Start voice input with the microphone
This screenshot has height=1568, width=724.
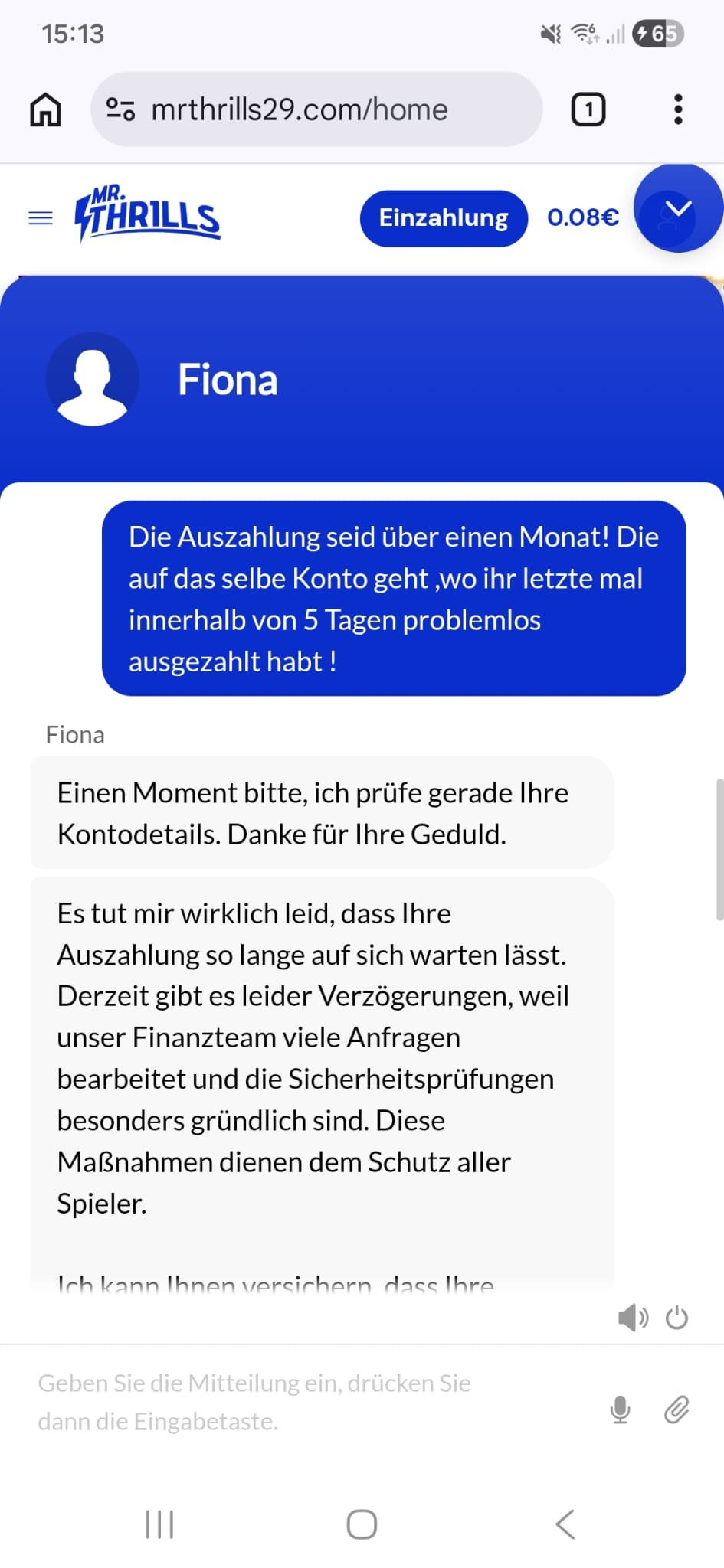[x=620, y=1410]
